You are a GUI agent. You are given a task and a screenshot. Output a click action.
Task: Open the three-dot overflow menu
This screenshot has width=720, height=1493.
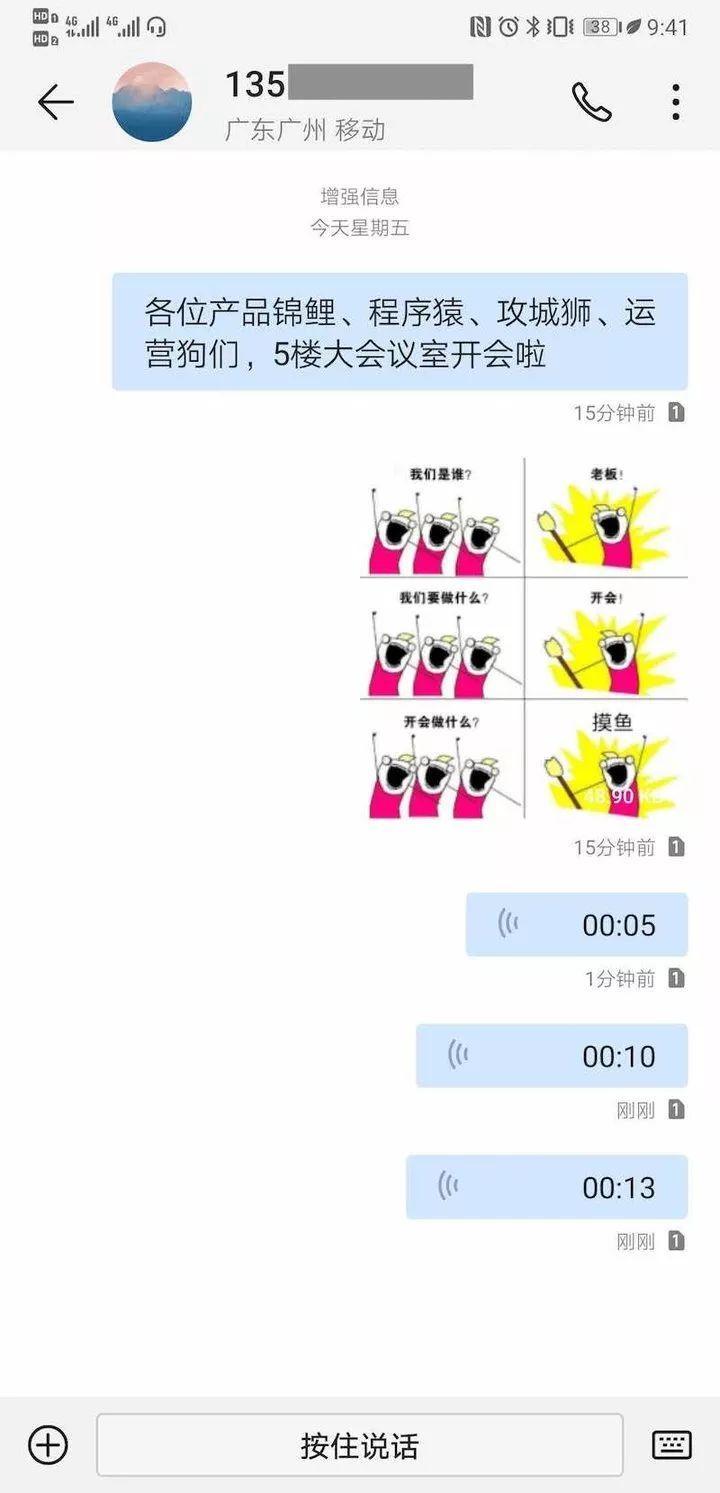676,102
